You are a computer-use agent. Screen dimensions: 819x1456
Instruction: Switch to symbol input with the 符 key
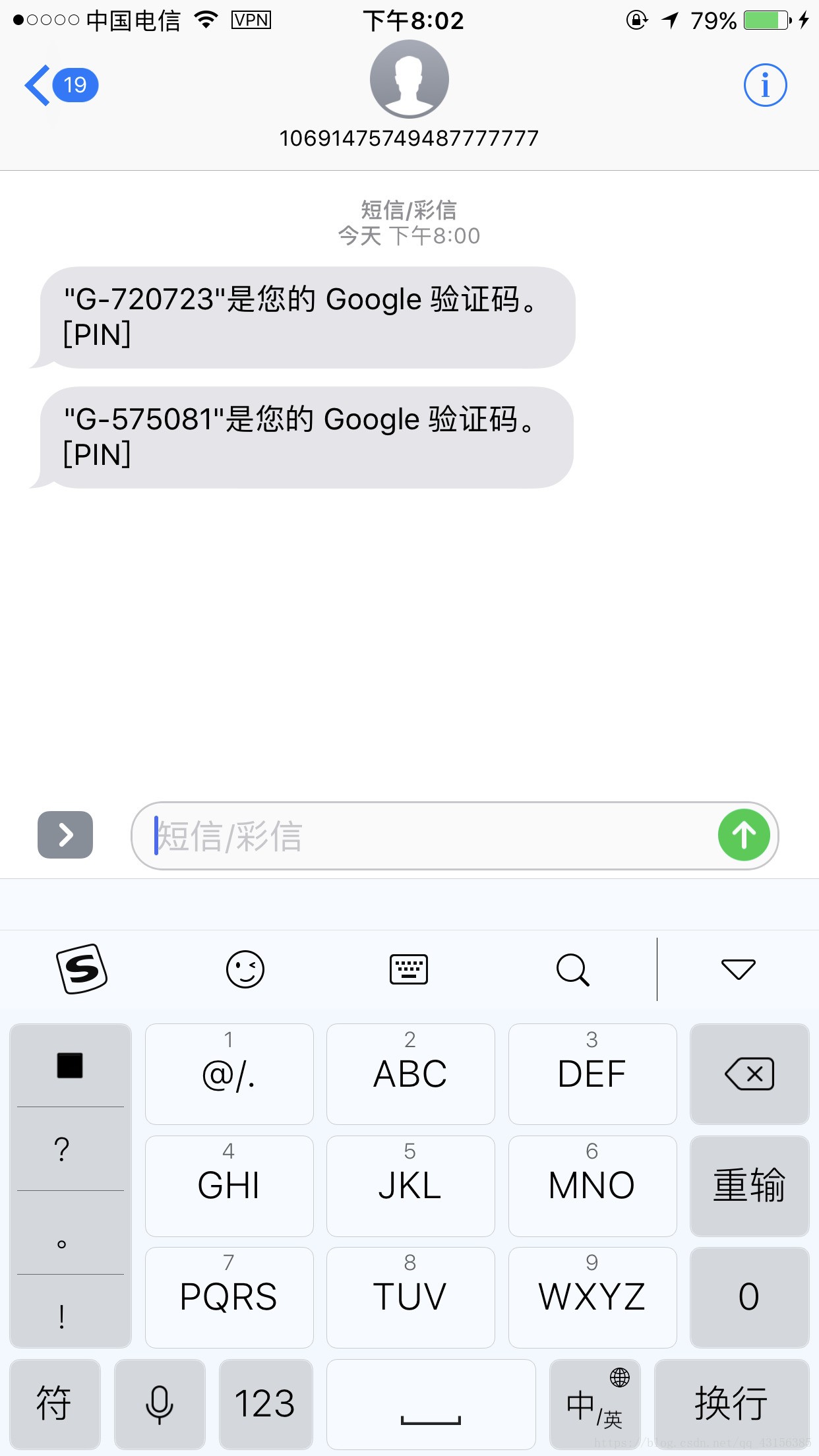pyautogui.click(x=55, y=1403)
